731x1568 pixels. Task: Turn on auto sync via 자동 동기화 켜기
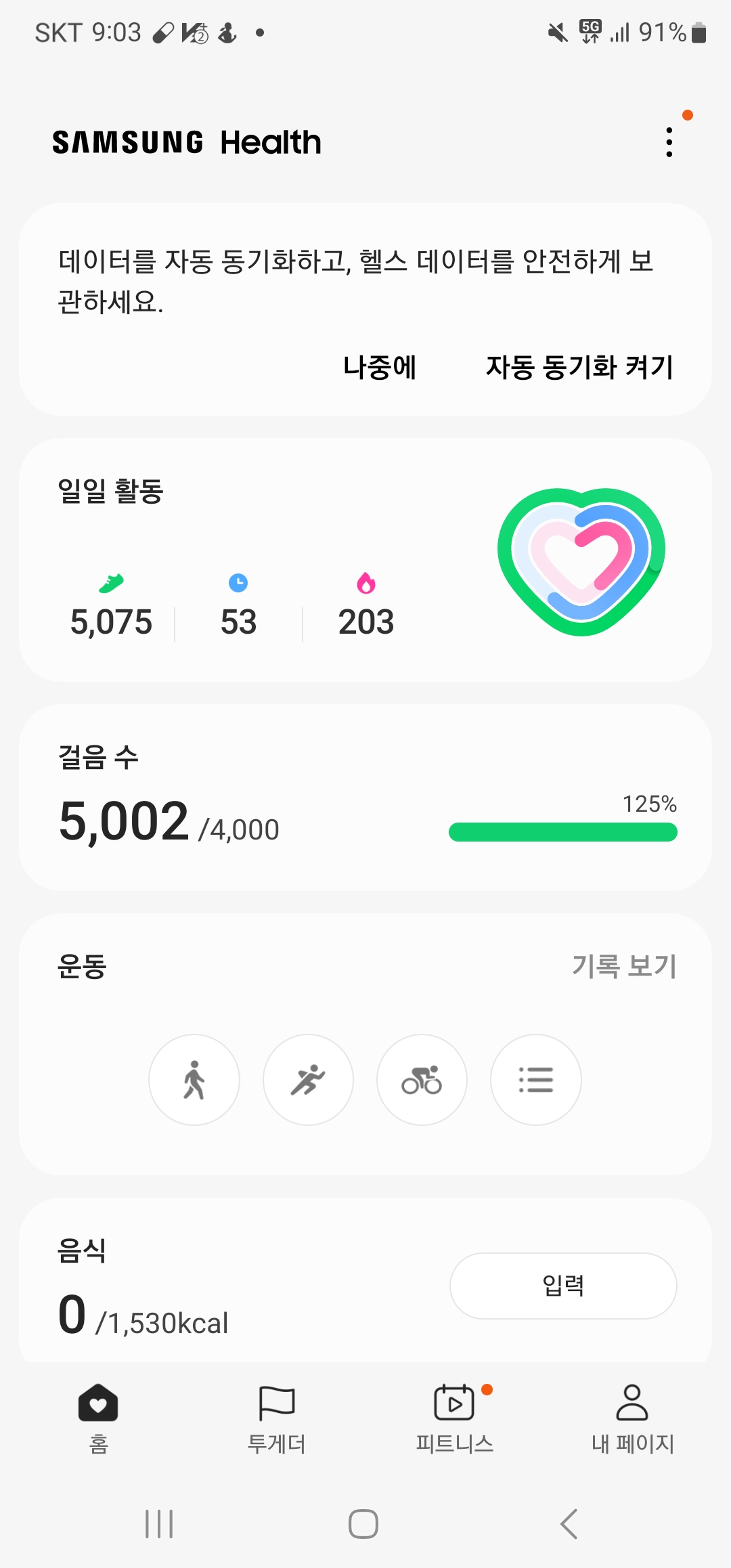(x=579, y=368)
